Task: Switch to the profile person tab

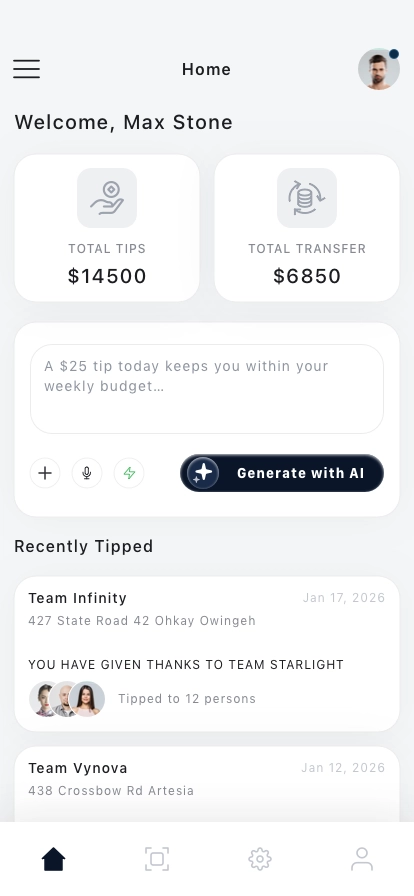Action: pos(362,859)
